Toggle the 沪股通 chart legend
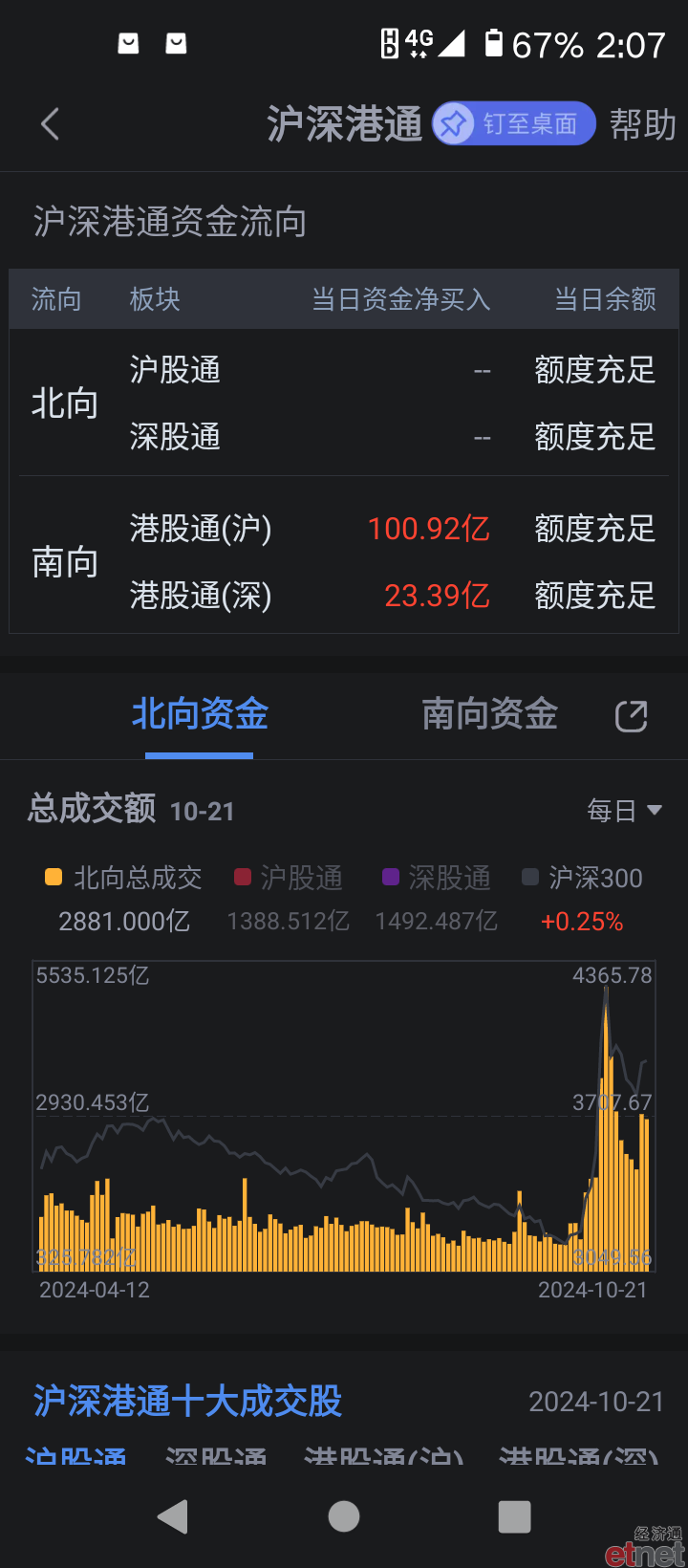 289,878
